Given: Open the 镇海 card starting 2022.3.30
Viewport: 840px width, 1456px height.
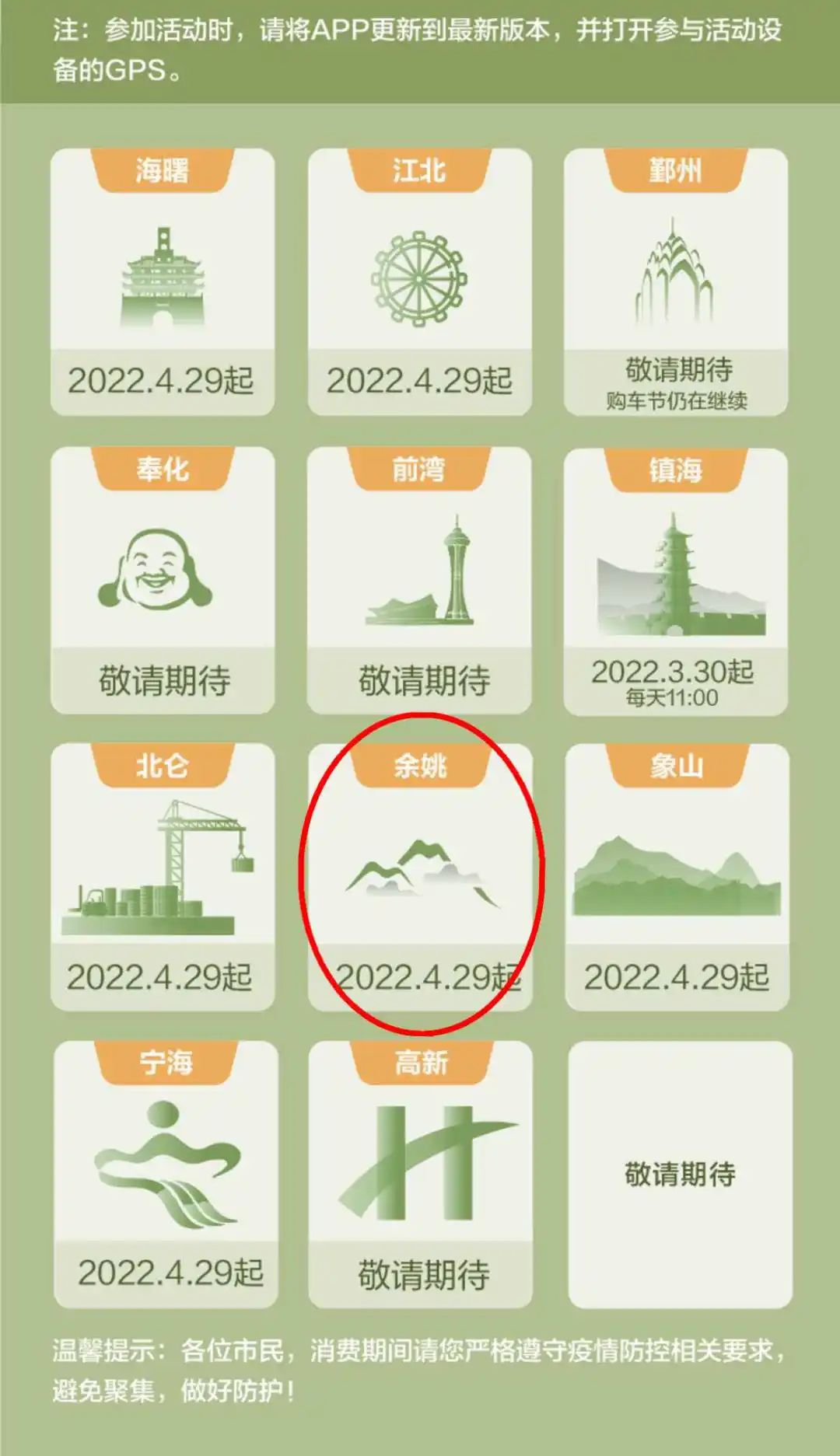Looking at the screenshot, I should point(676,581).
